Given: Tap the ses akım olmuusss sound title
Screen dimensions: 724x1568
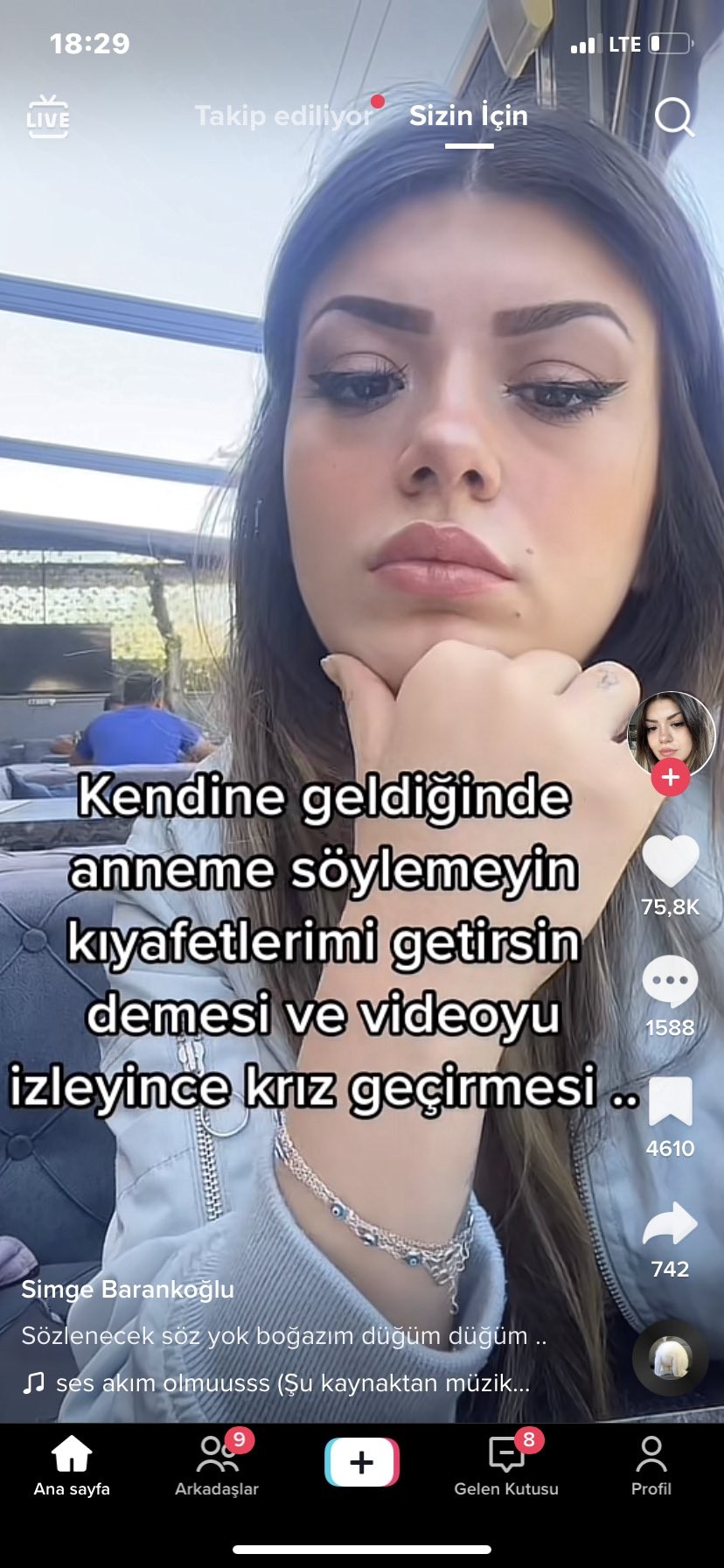Looking at the screenshot, I should coord(292,1382).
